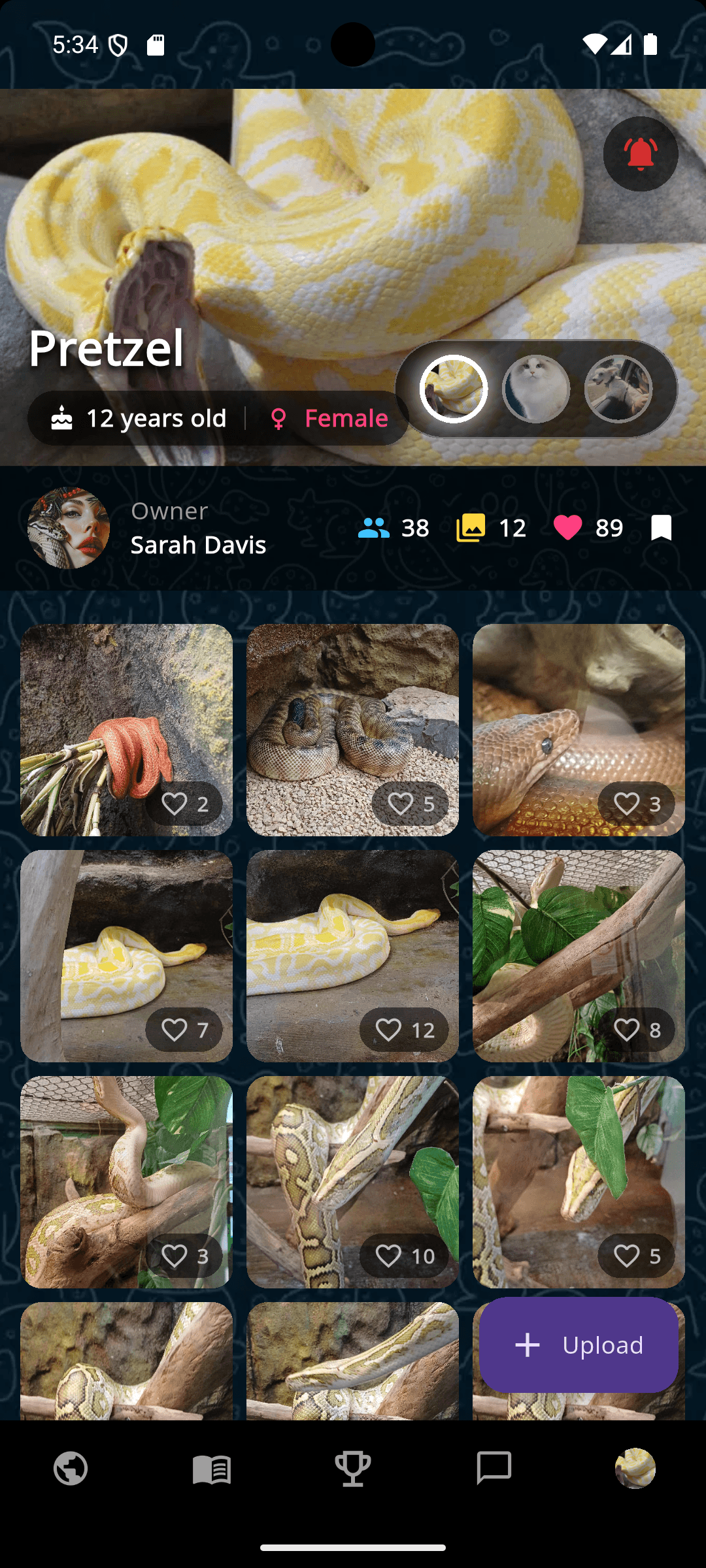
Task: Switch to the white cat pet avatar
Action: (536, 389)
